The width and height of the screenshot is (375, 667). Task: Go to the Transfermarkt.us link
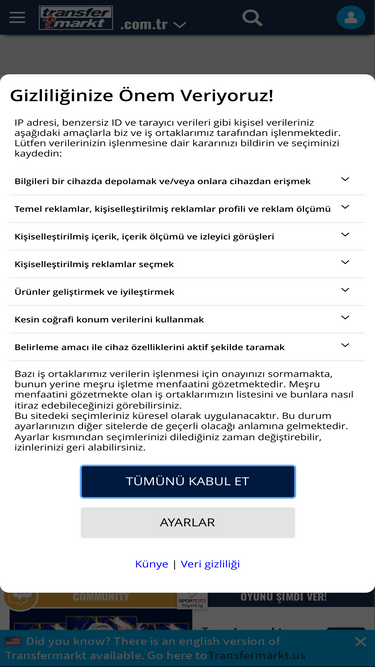(257, 656)
